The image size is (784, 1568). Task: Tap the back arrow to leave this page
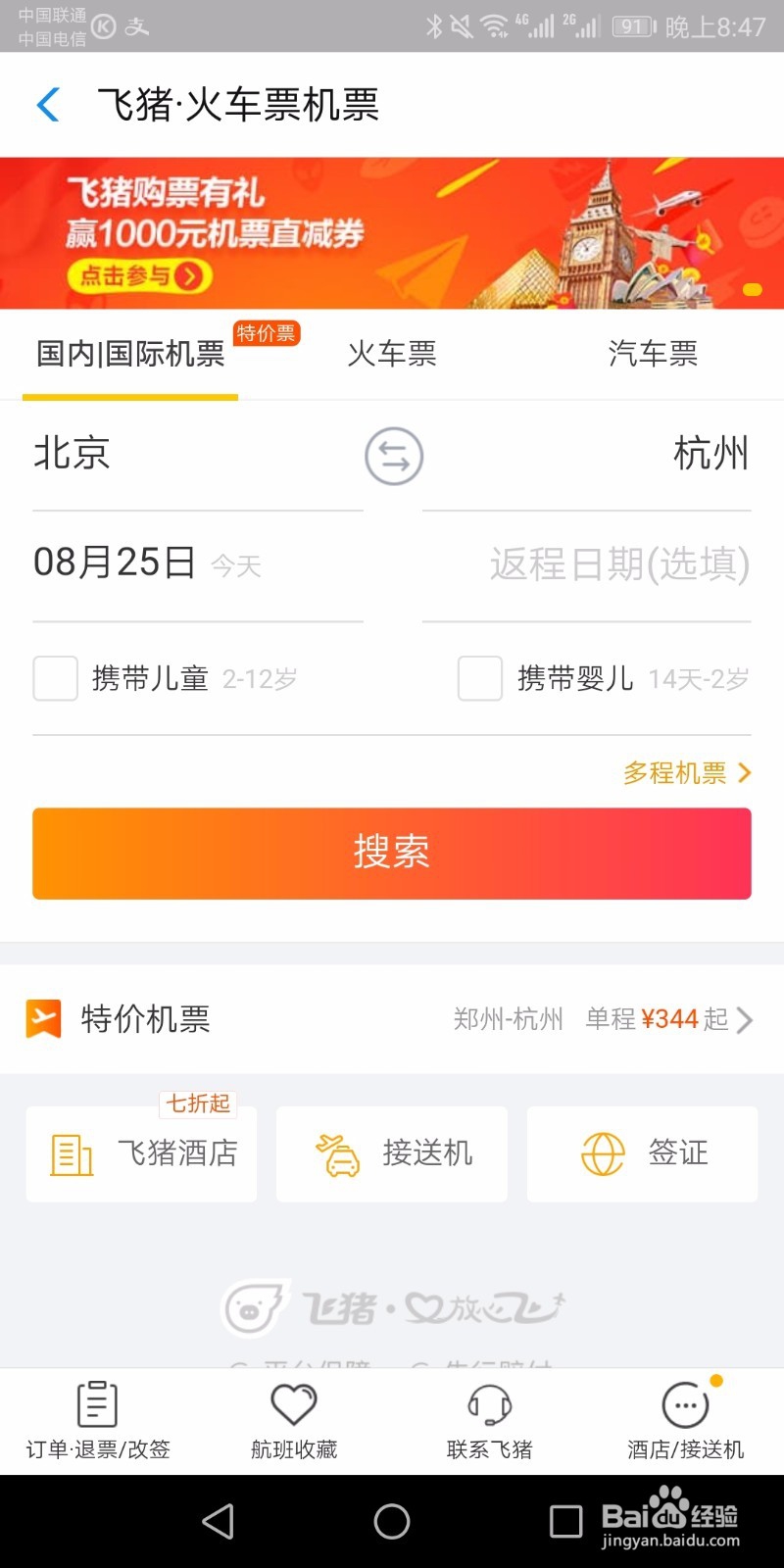coord(46,104)
